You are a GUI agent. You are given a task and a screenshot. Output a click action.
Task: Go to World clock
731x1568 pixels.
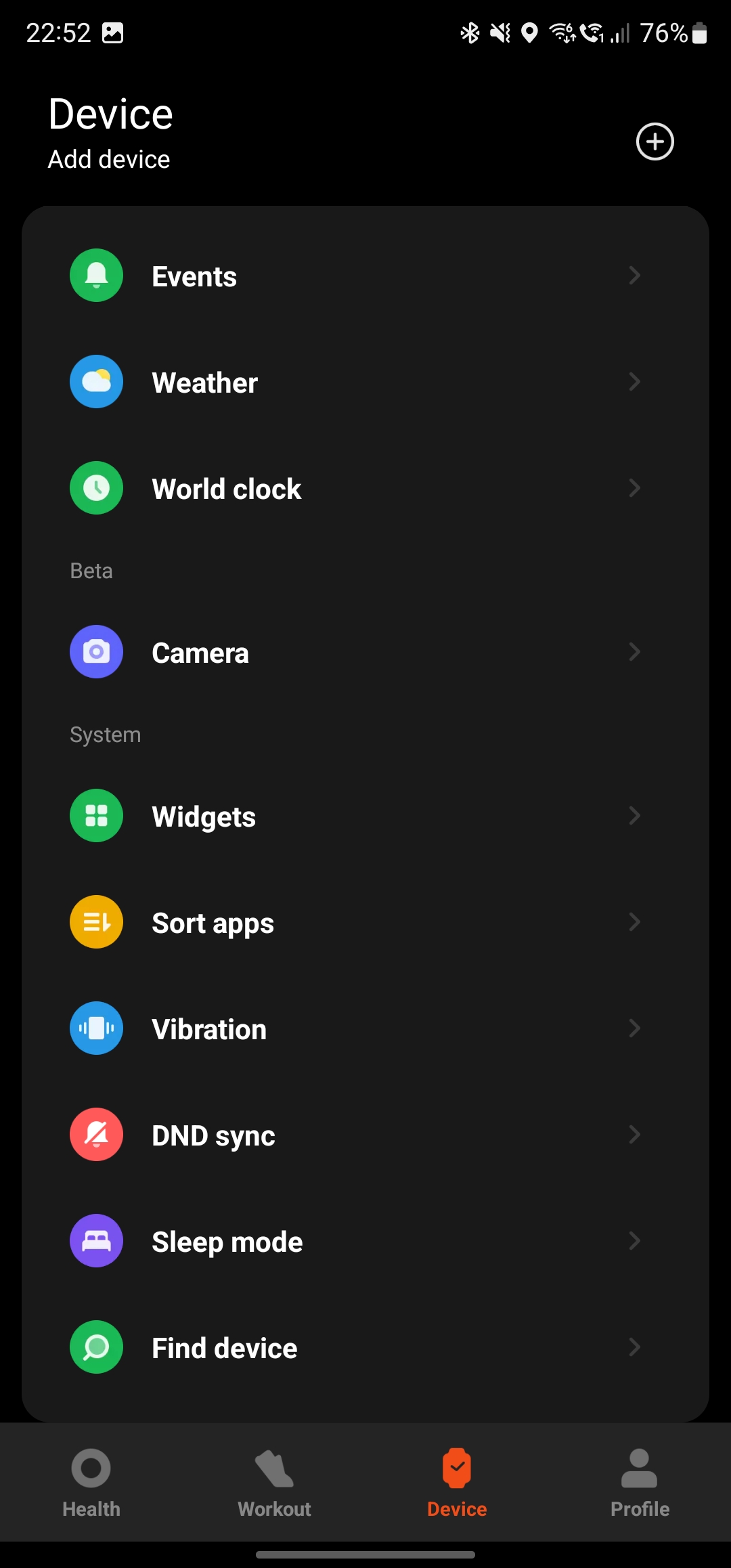(365, 488)
